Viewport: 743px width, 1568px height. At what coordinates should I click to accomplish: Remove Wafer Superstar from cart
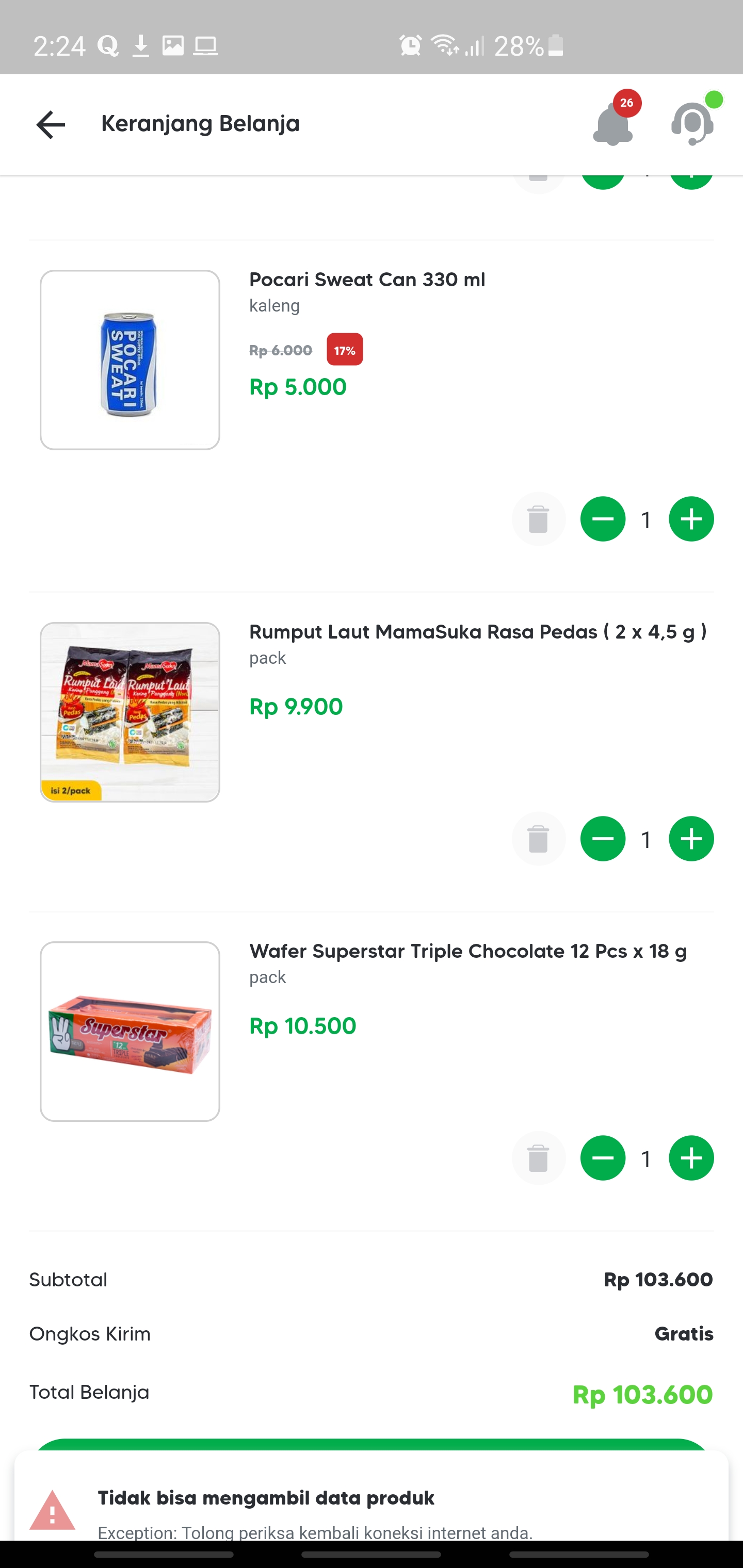(538, 1158)
